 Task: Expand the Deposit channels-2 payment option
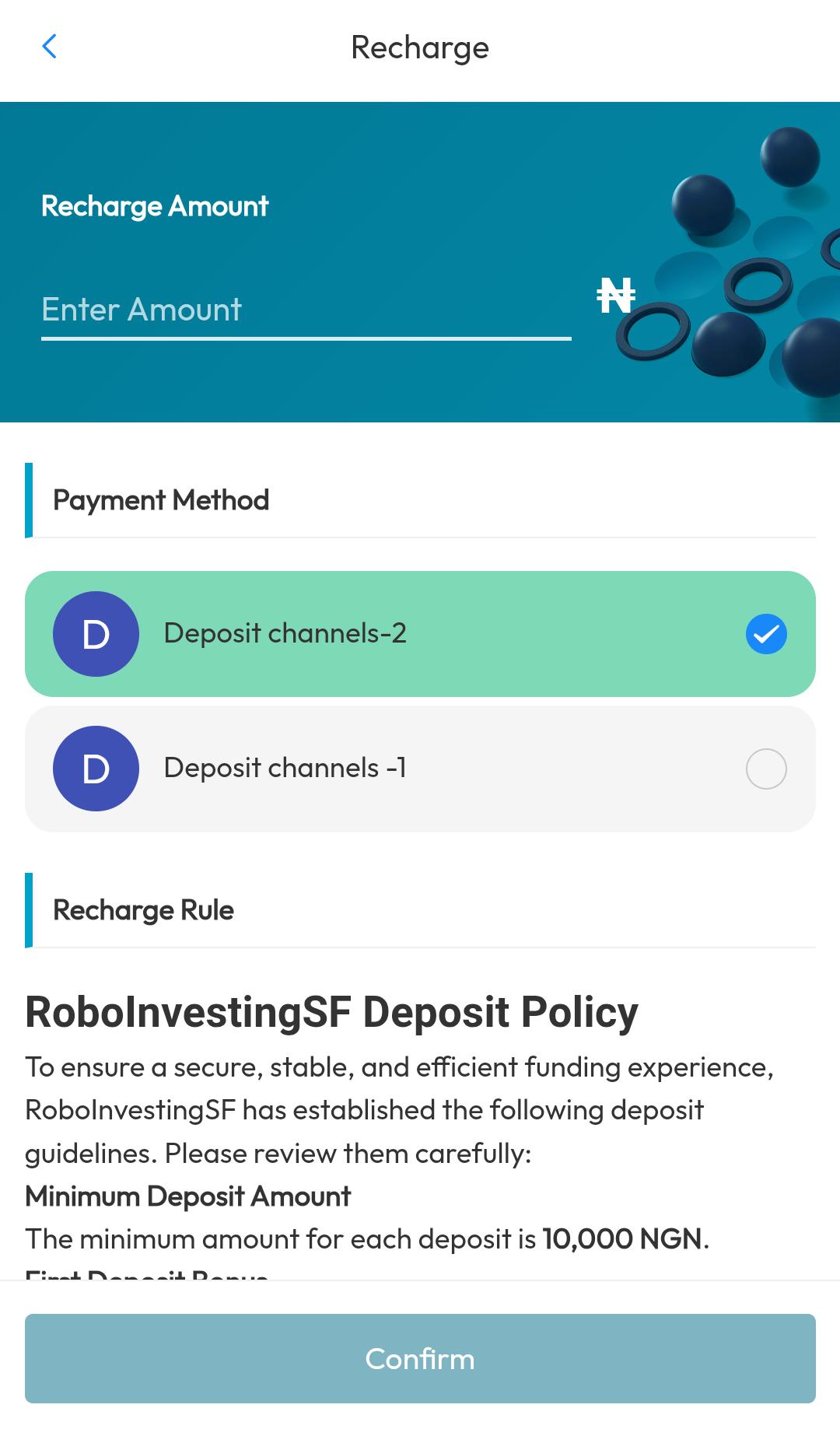[x=420, y=633]
